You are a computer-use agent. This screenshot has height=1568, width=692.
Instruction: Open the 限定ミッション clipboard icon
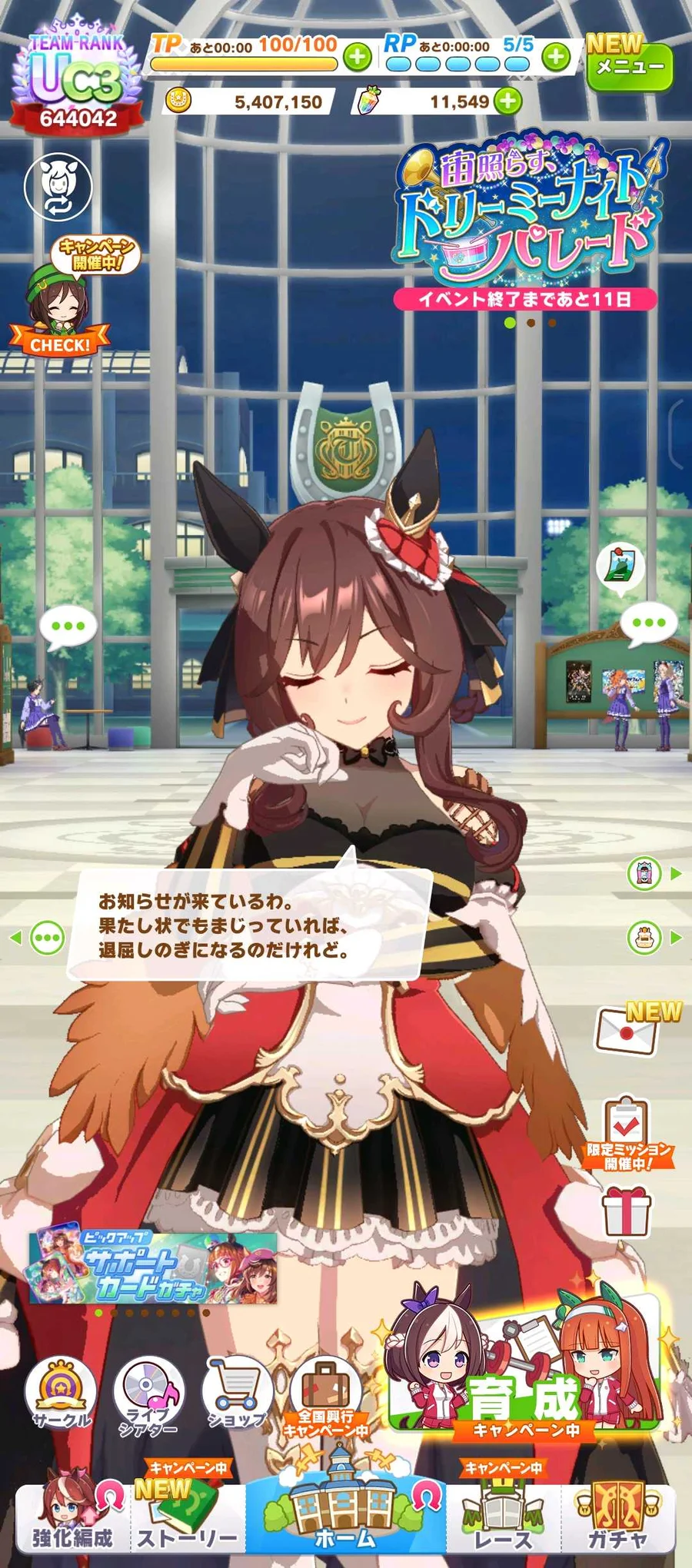627,1130
